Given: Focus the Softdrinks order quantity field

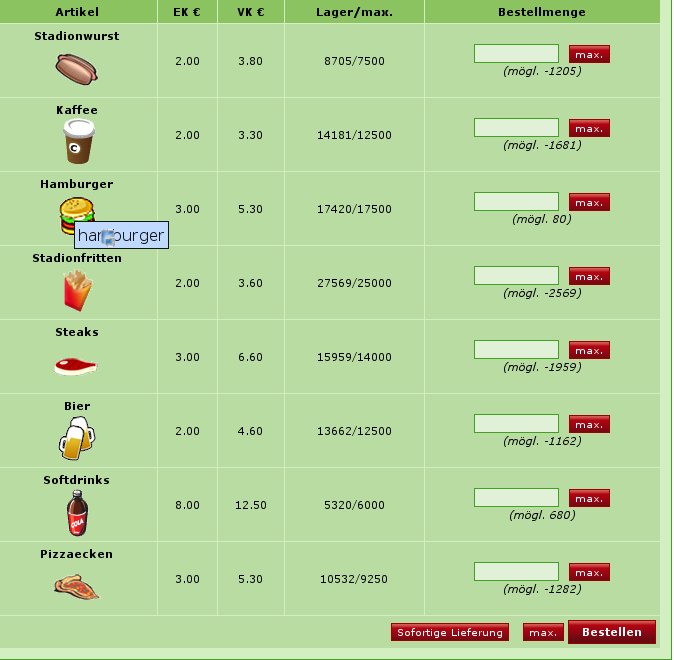Looking at the screenshot, I should pyautogui.click(x=516, y=498).
